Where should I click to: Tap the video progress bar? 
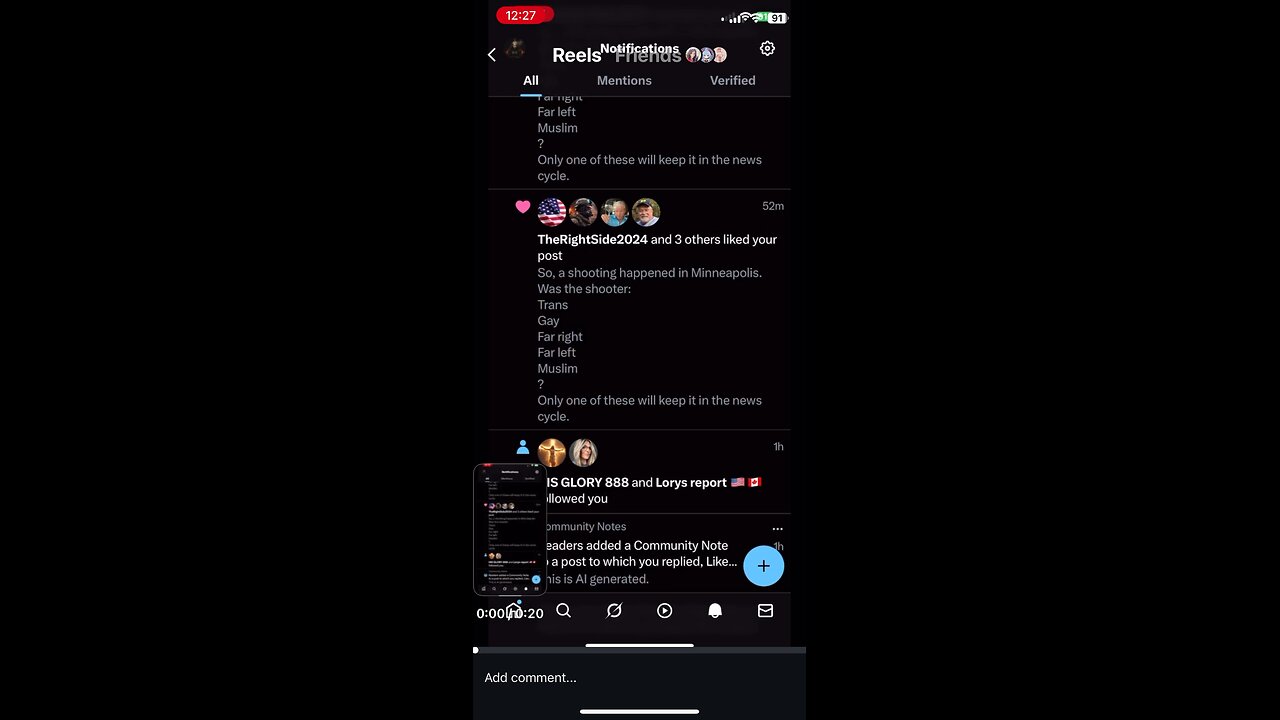tap(640, 650)
